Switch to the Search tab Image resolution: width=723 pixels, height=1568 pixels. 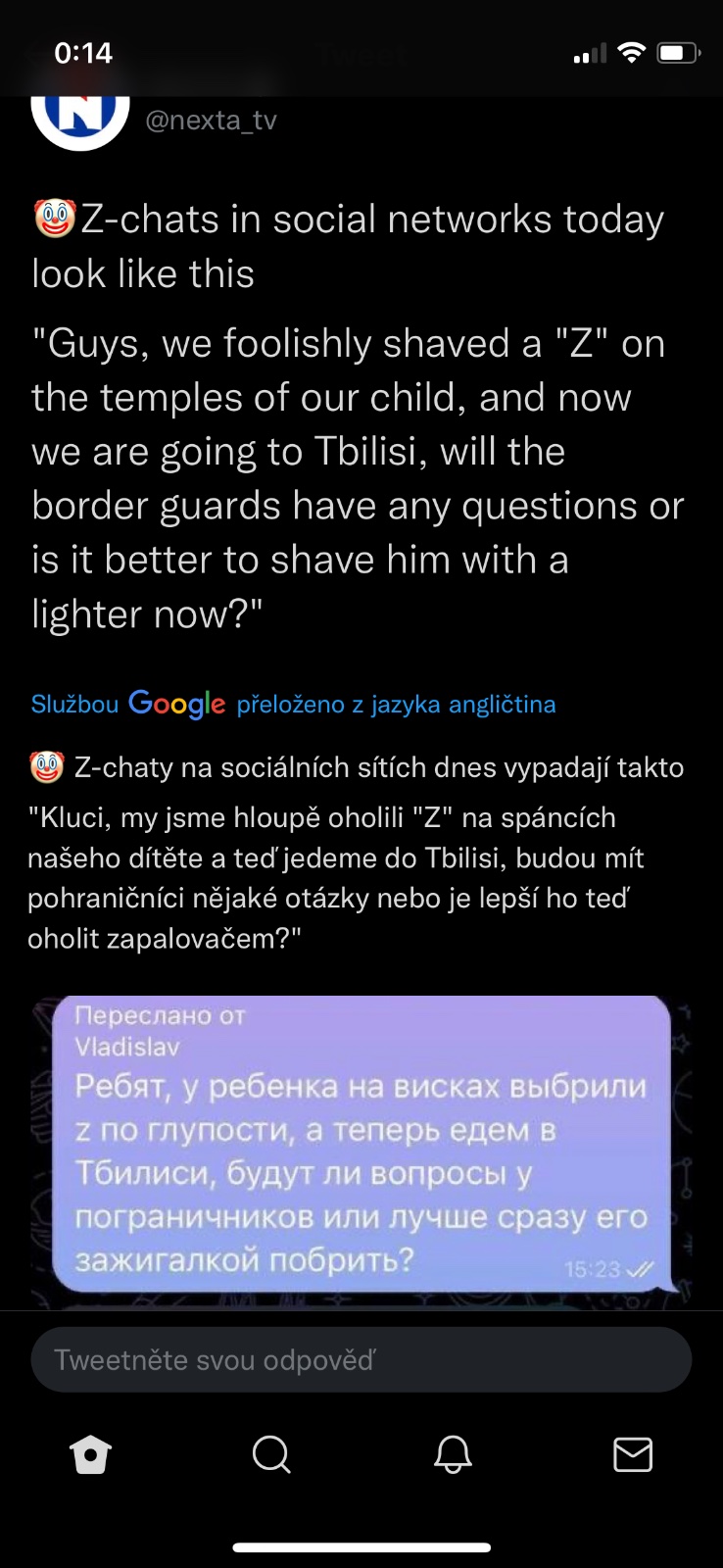click(271, 1454)
